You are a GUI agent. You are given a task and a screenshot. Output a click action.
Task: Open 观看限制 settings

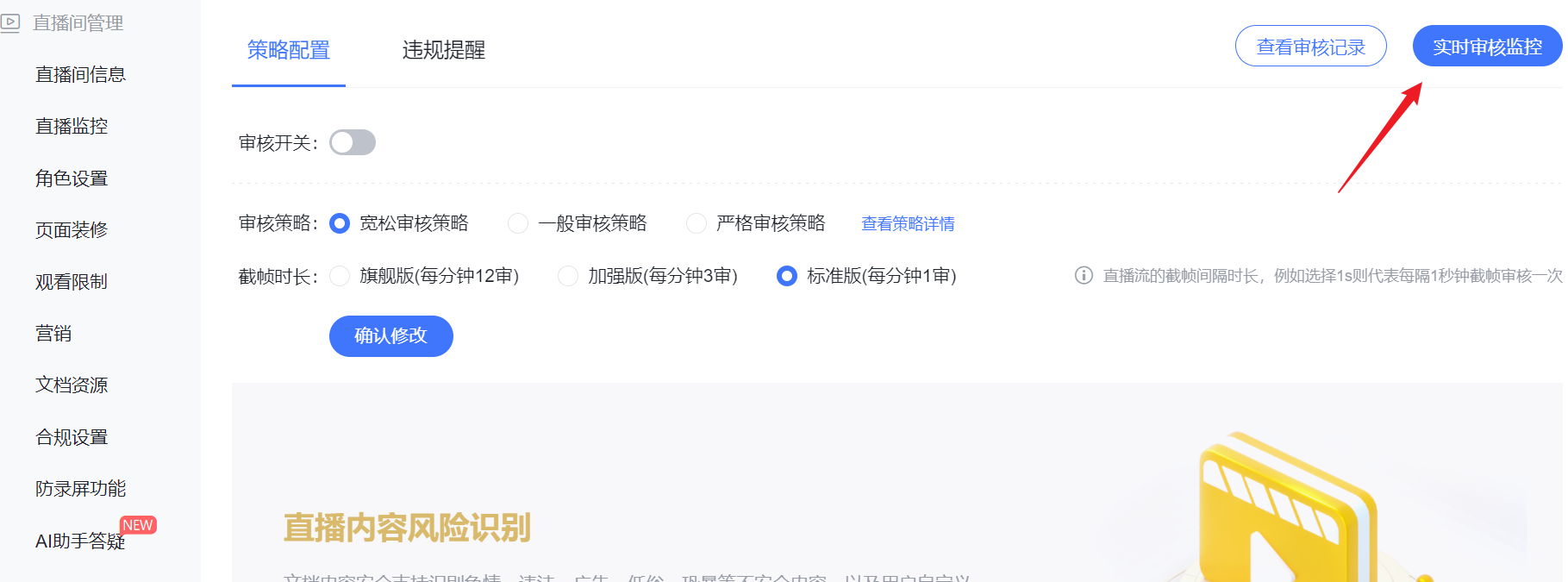point(72,282)
